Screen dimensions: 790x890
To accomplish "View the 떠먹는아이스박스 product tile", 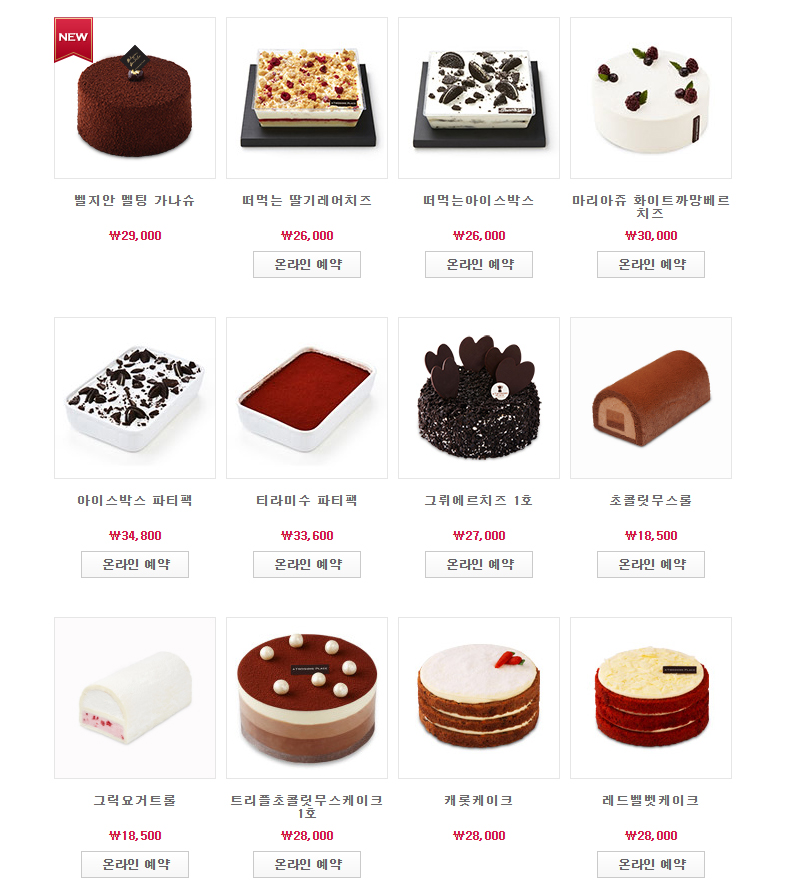I will [x=479, y=98].
